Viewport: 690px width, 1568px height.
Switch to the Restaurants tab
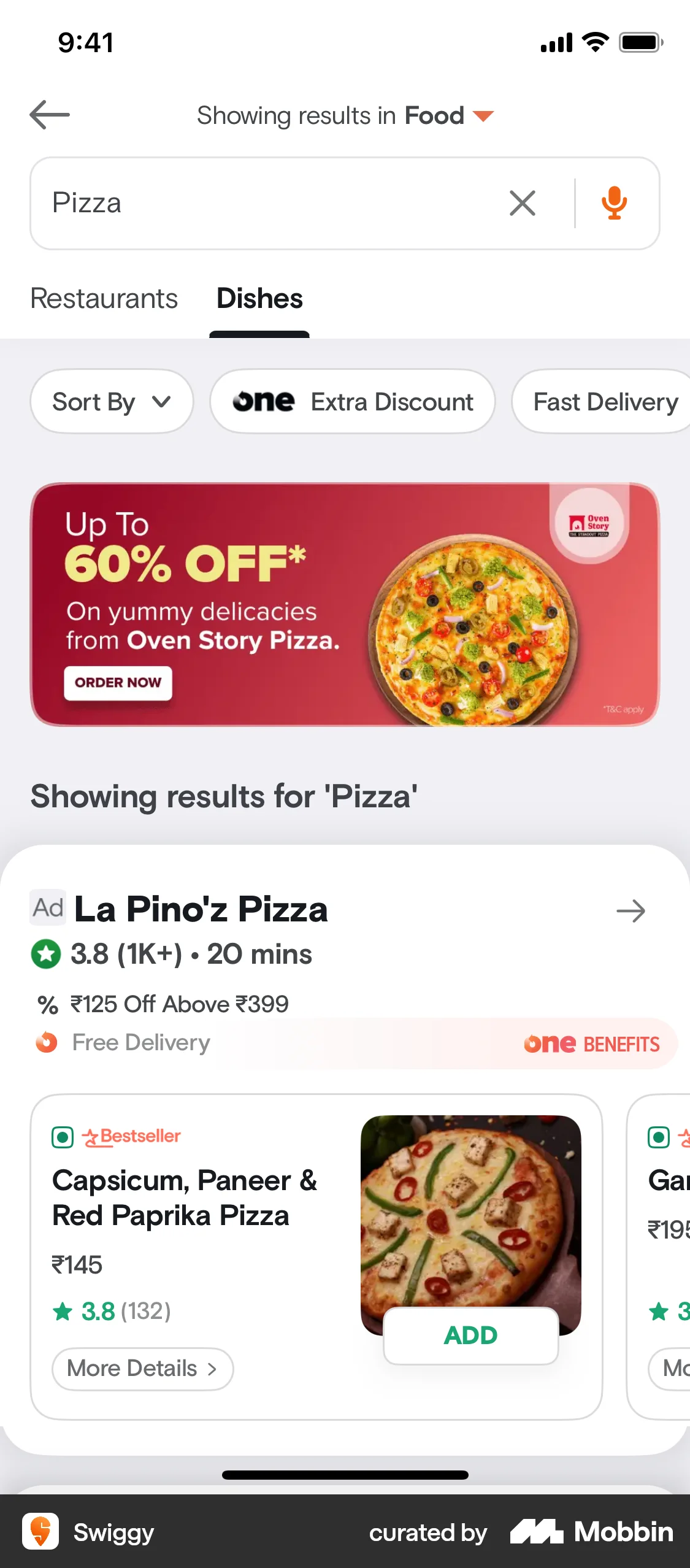pos(104,299)
